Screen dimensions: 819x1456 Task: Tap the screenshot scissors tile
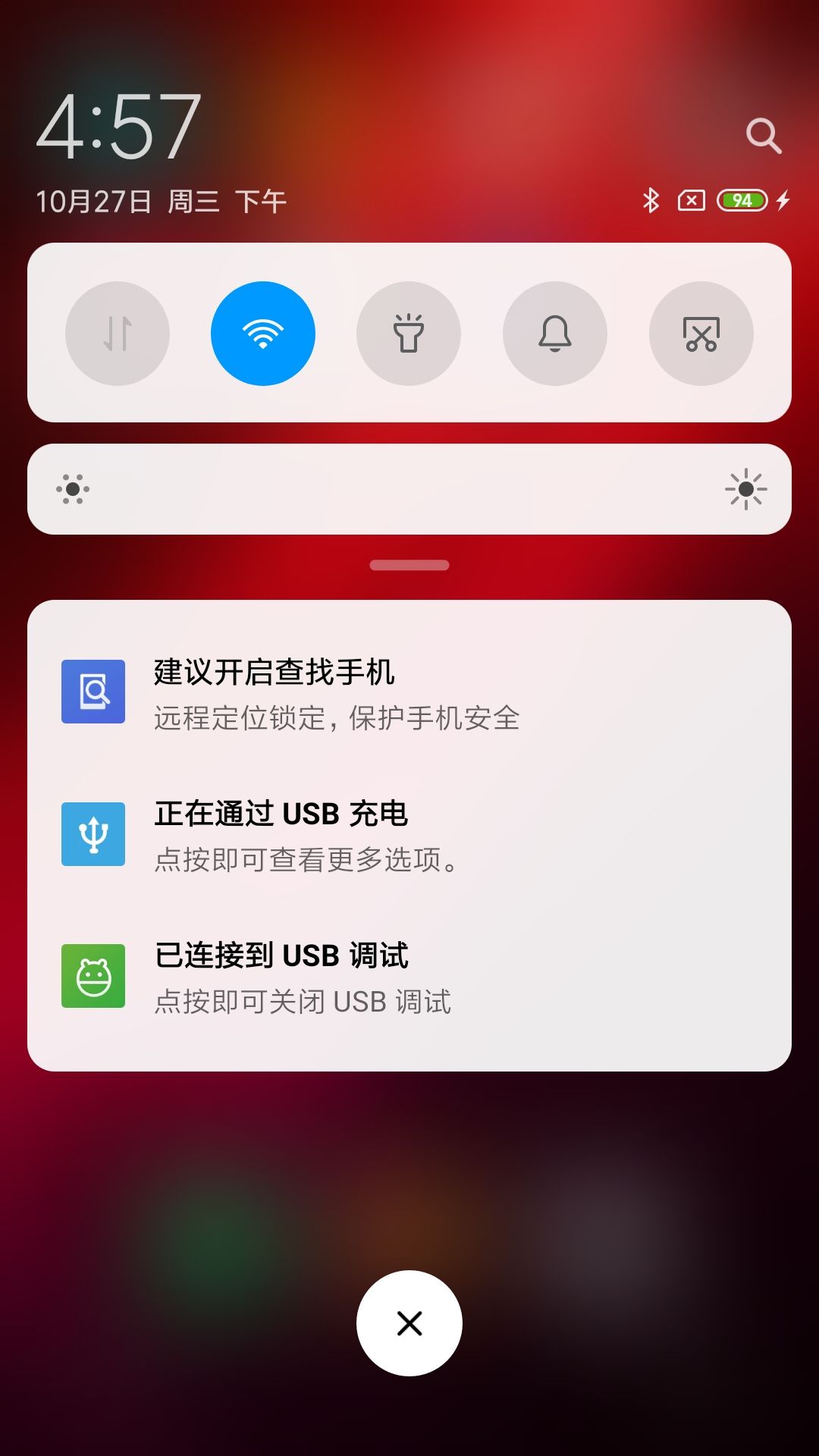(701, 334)
